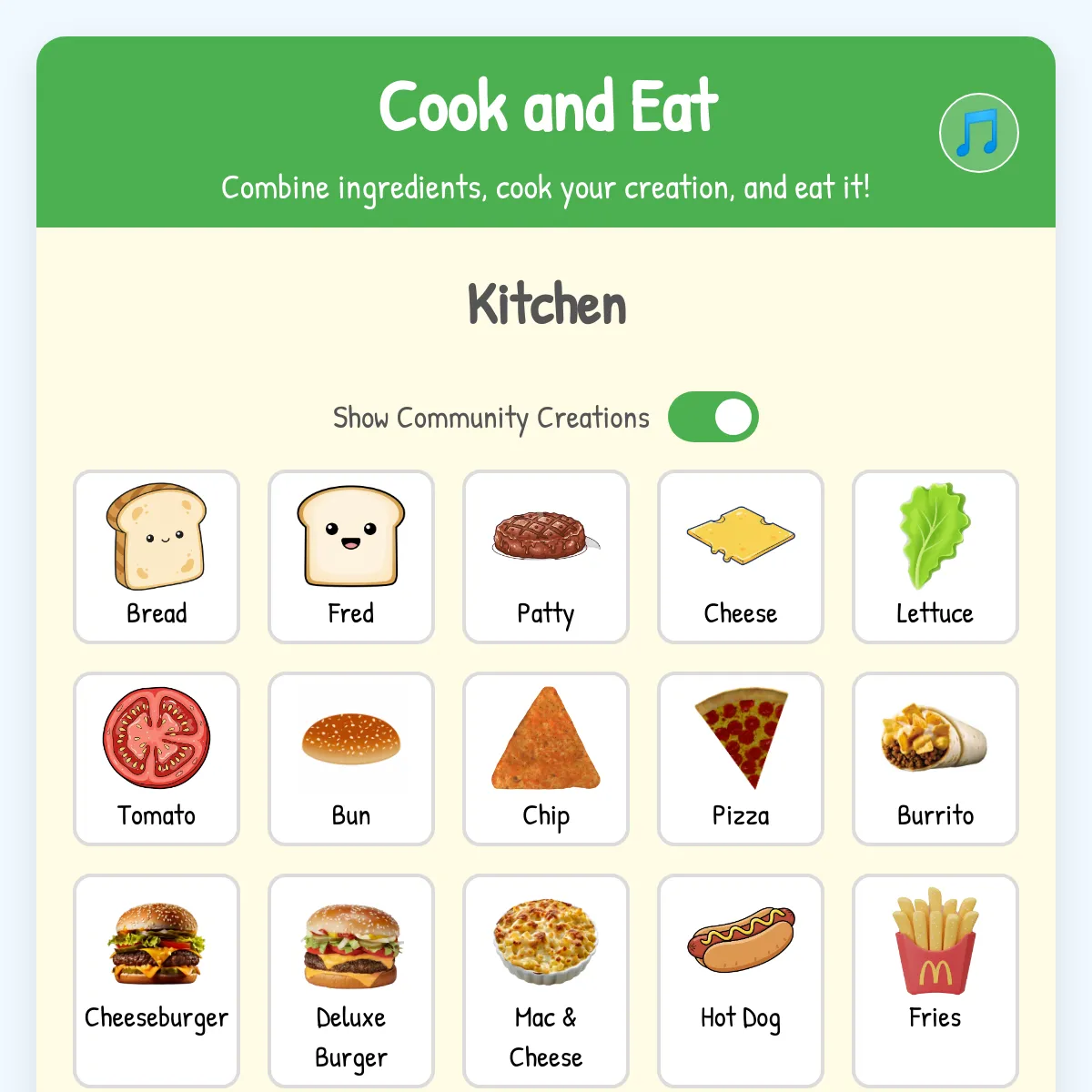Pick the Fred ingredient tile

pyautogui.click(x=351, y=556)
